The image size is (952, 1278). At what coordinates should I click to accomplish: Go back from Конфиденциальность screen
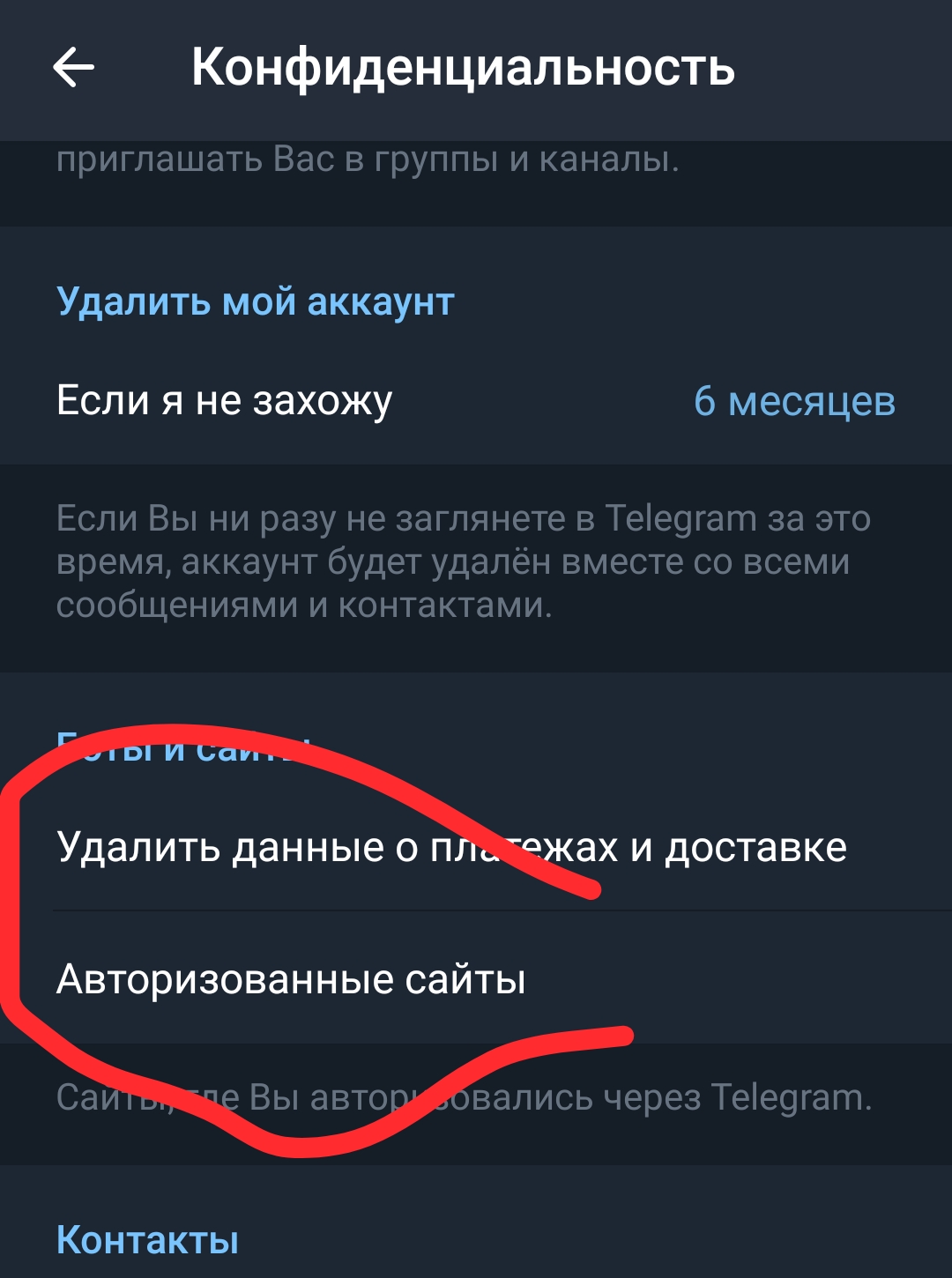[74, 68]
